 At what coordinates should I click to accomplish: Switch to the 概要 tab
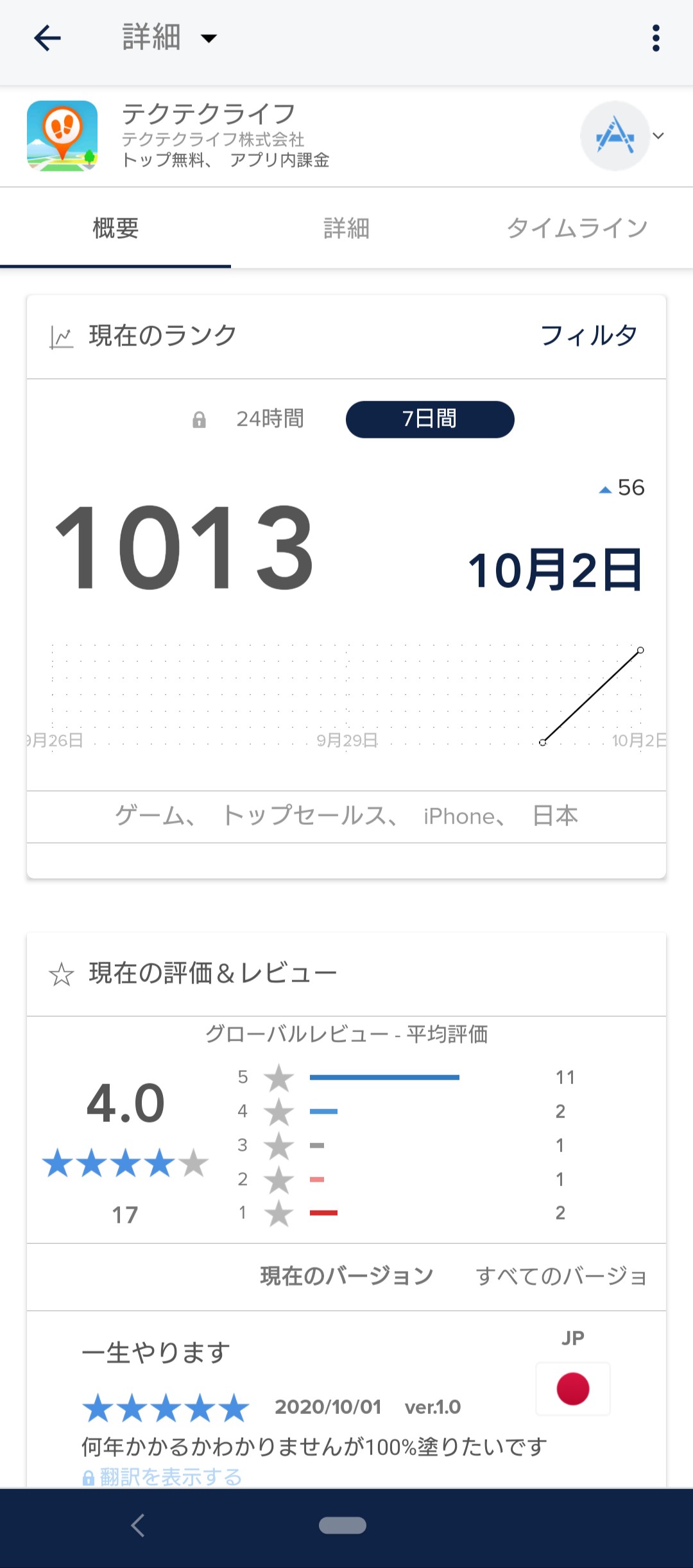116,228
